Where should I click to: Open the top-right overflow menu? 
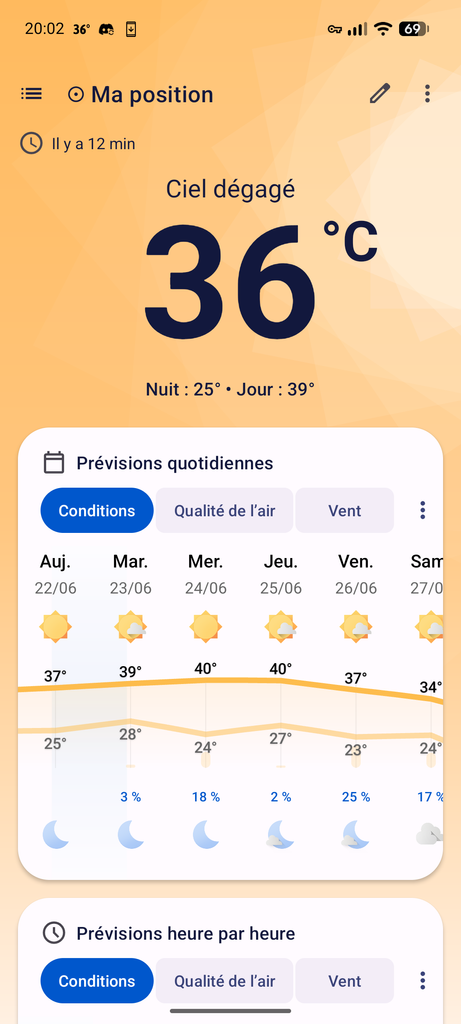pyautogui.click(x=427, y=93)
